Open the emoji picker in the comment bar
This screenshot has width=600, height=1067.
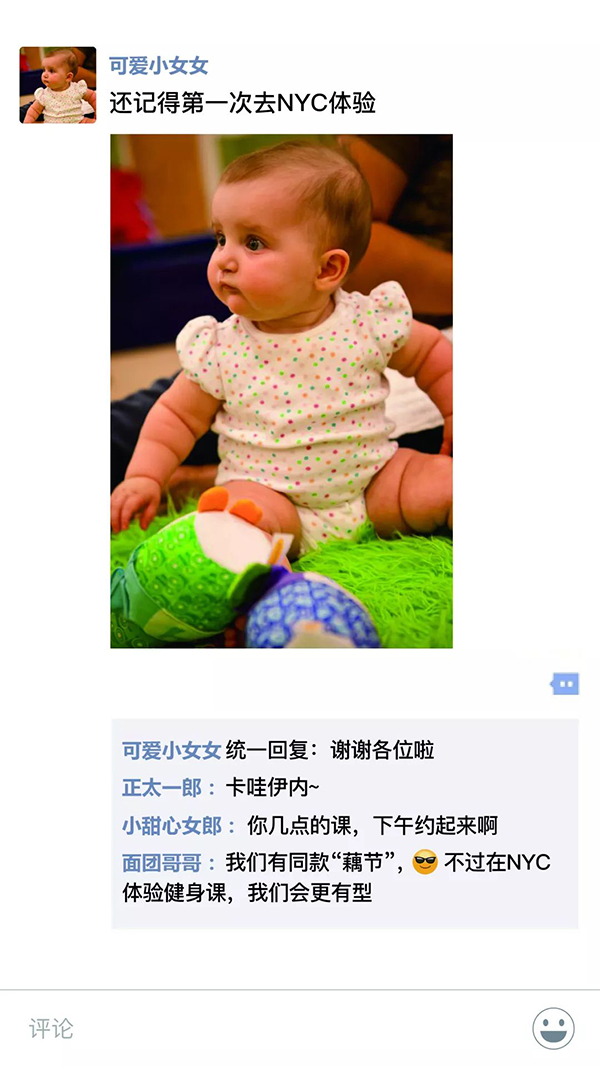click(553, 1028)
